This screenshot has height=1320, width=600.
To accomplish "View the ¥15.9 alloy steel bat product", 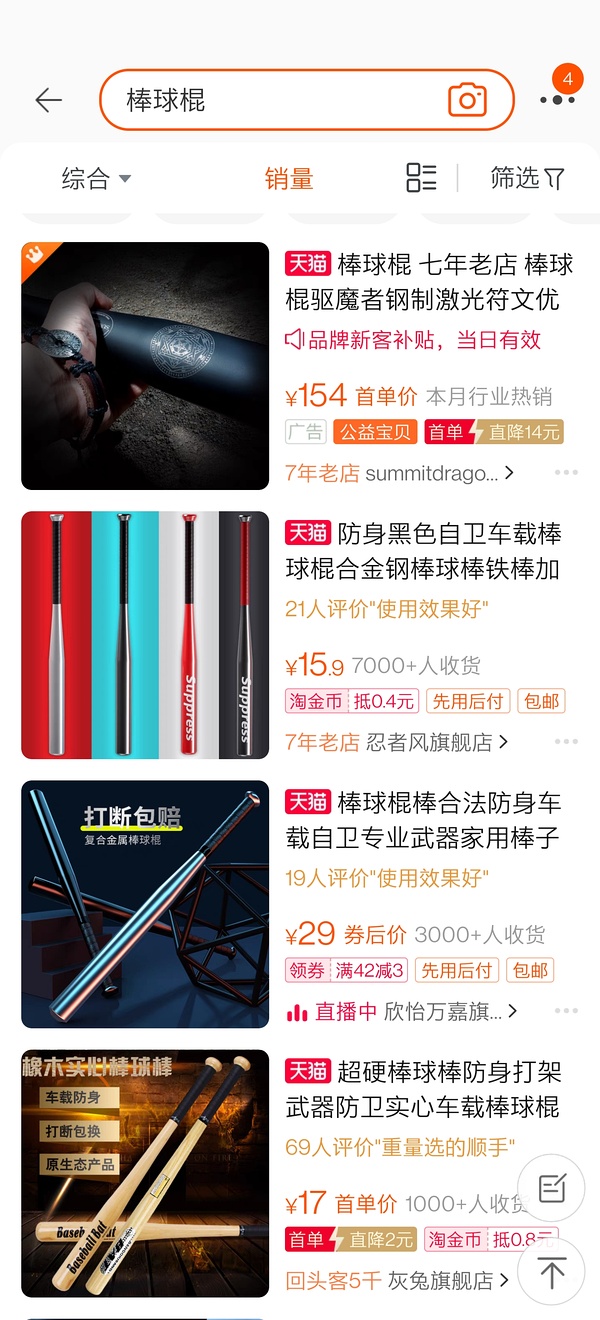I will coord(145,635).
